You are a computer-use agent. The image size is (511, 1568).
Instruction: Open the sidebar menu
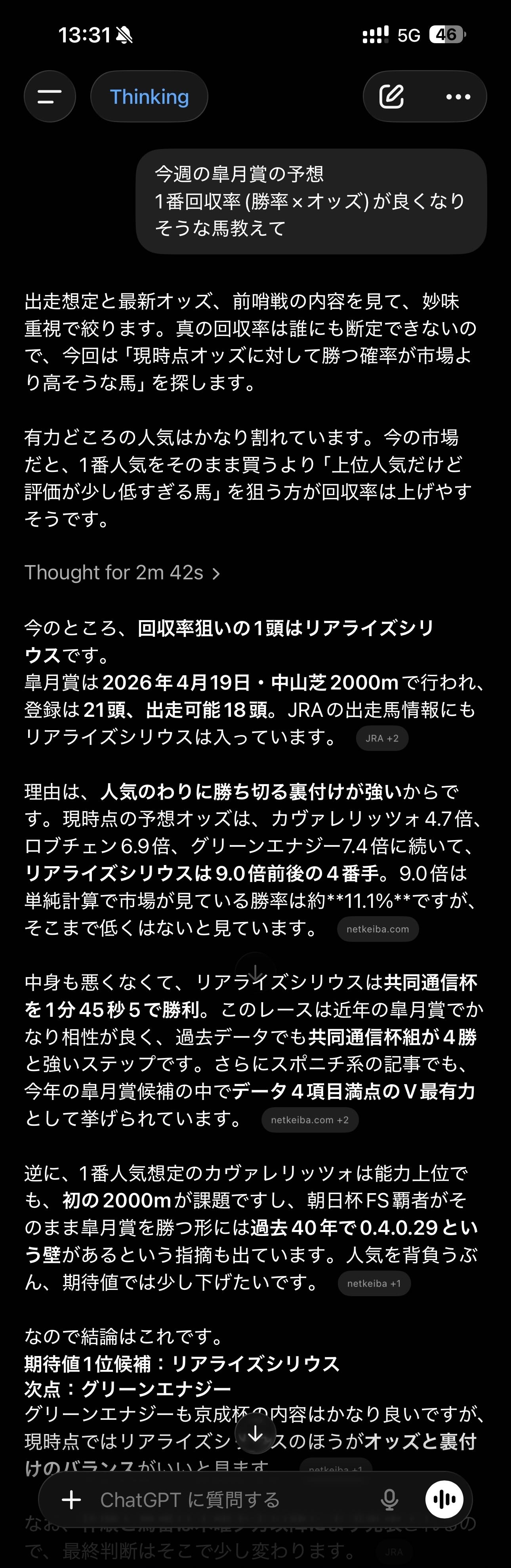point(50,97)
